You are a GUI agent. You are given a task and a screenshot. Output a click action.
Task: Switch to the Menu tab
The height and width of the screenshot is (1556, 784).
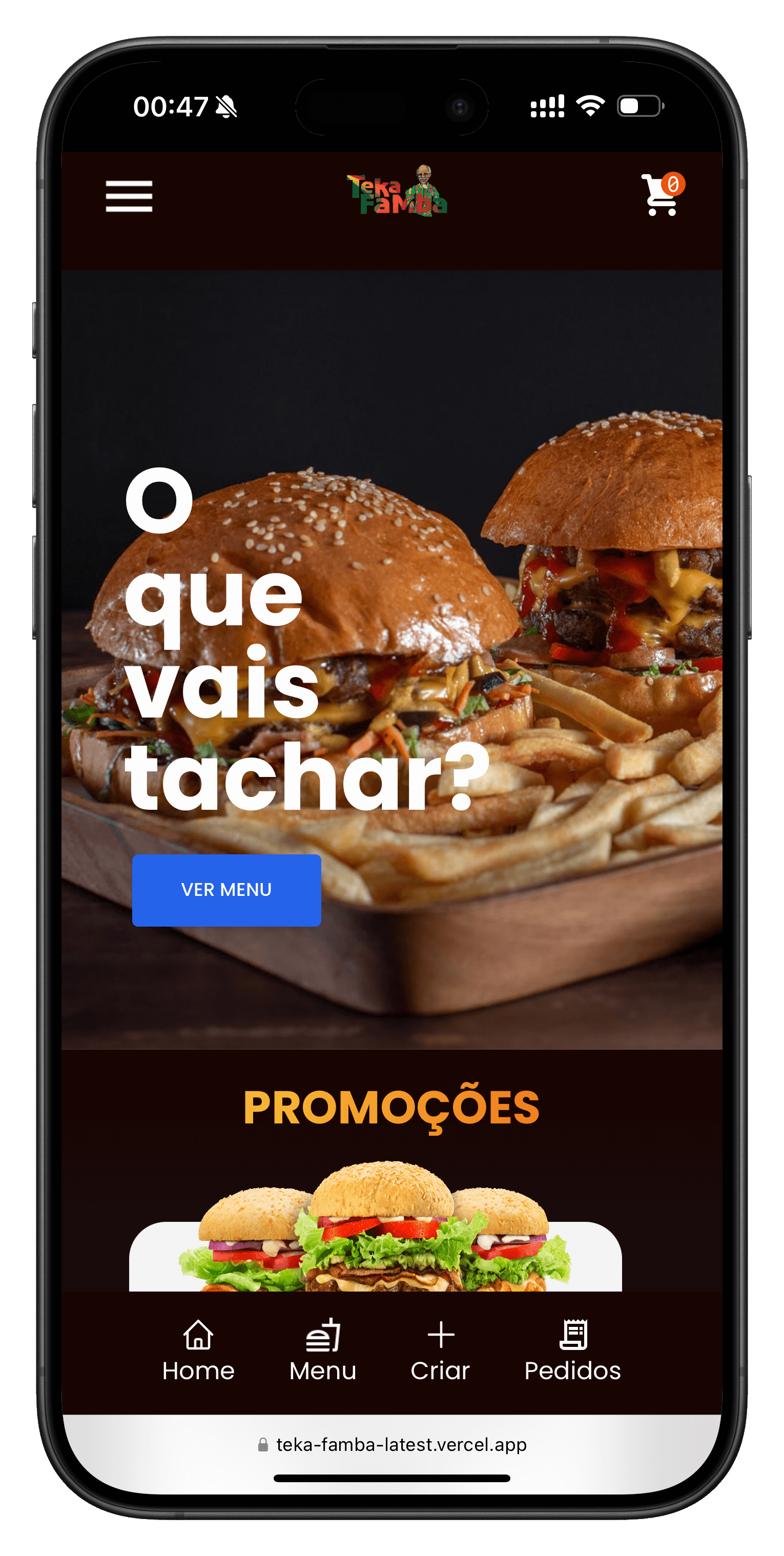(x=322, y=1350)
